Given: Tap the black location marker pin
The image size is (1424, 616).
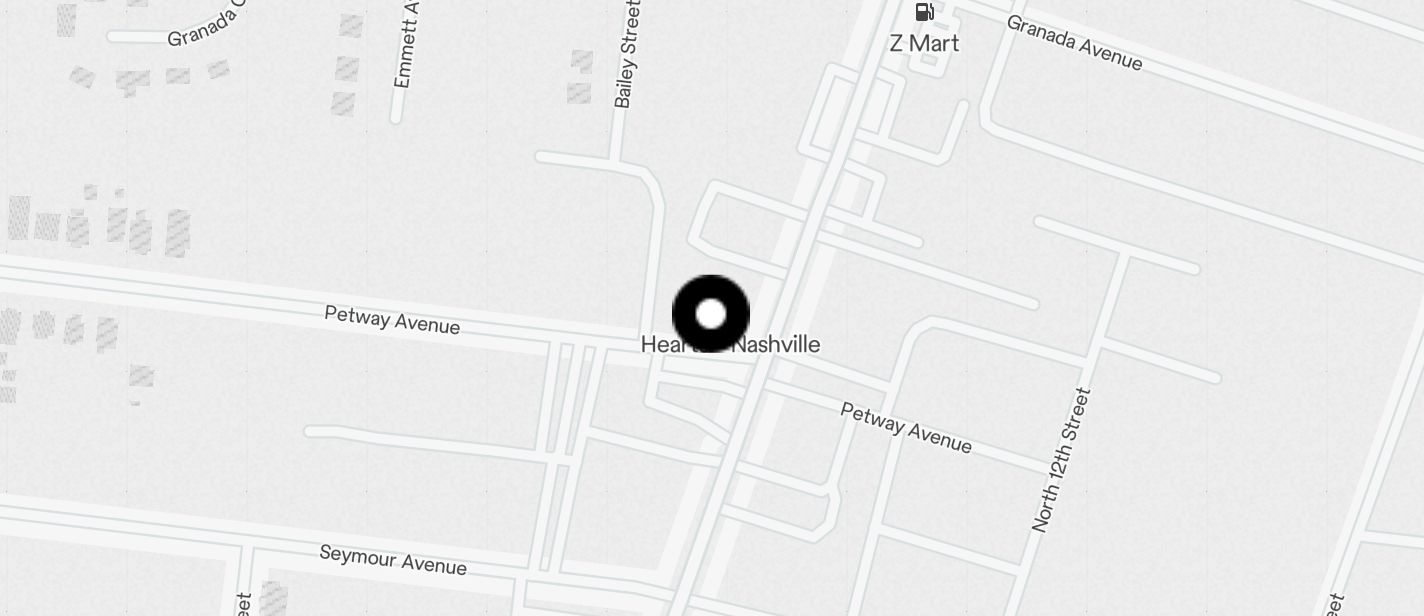Looking at the screenshot, I should 711,314.
